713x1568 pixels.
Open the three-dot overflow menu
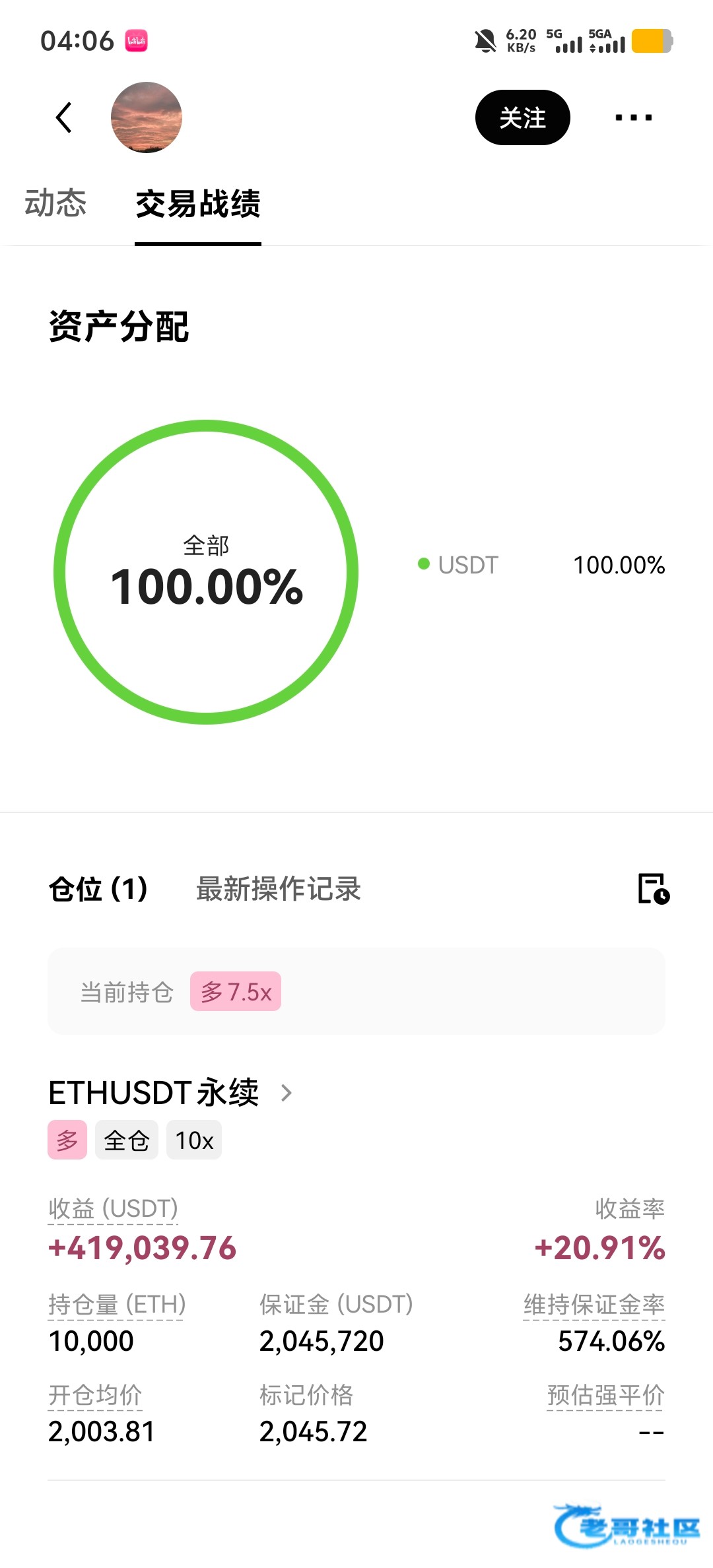click(x=633, y=118)
